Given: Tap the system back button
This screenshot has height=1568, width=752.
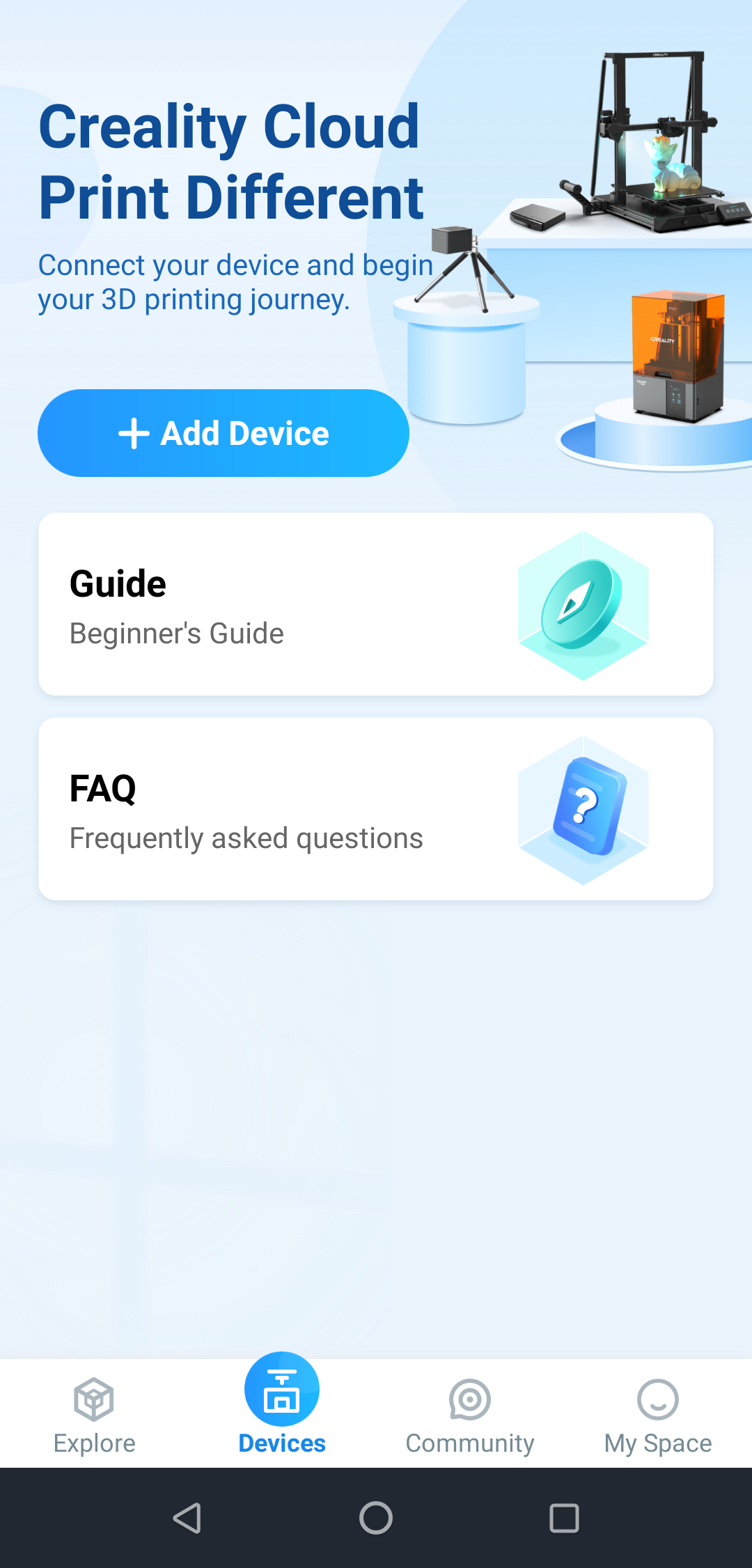Looking at the screenshot, I should pyautogui.click(x=187, y=1518).
